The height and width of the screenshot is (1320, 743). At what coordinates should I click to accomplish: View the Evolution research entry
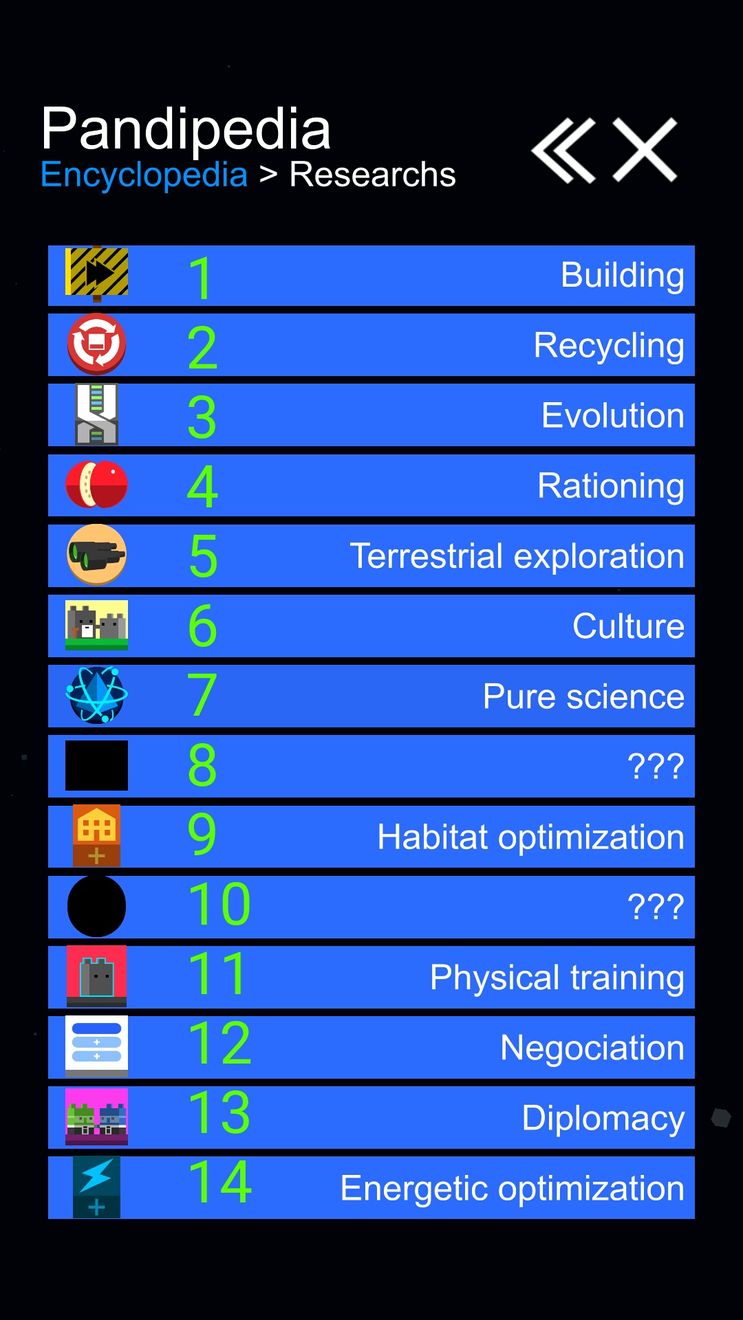tap(371, 416)
